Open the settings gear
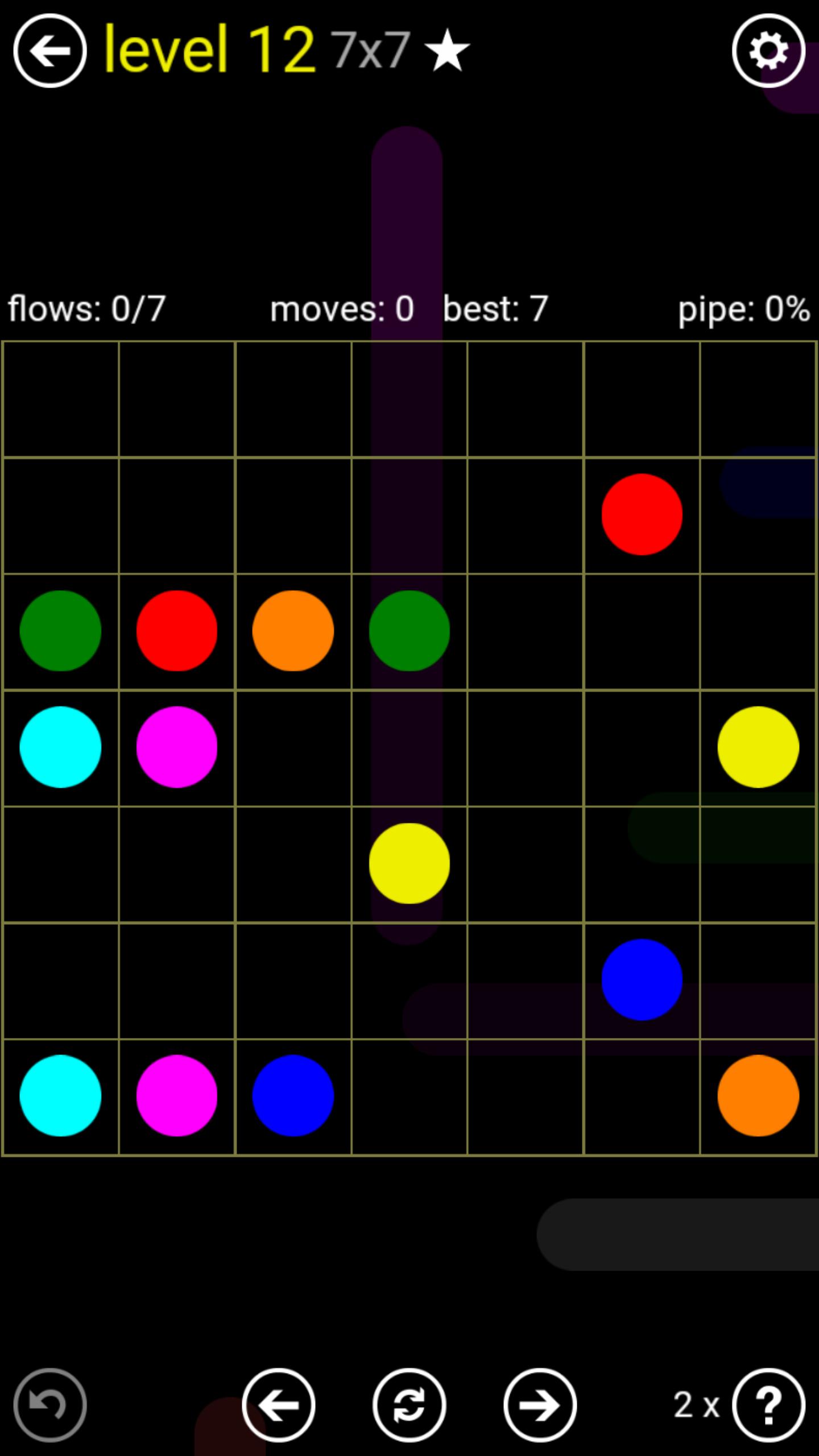Screen dimensions: 819x1456 point(768,51)
